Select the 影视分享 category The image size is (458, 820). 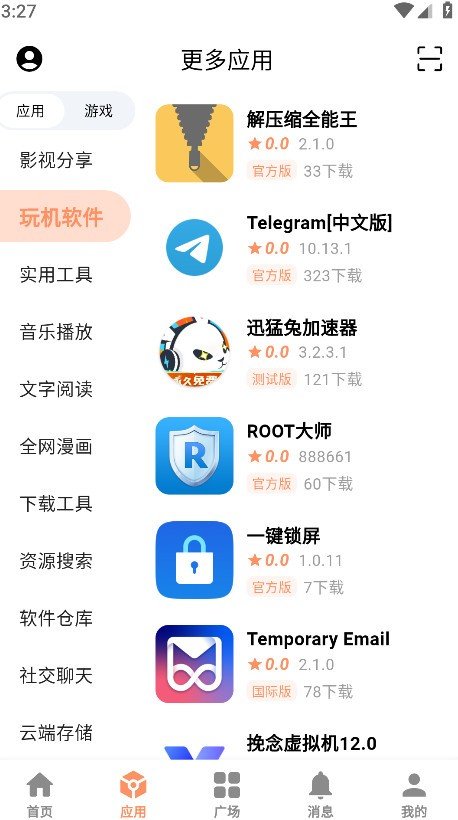[x=56, y=160]
